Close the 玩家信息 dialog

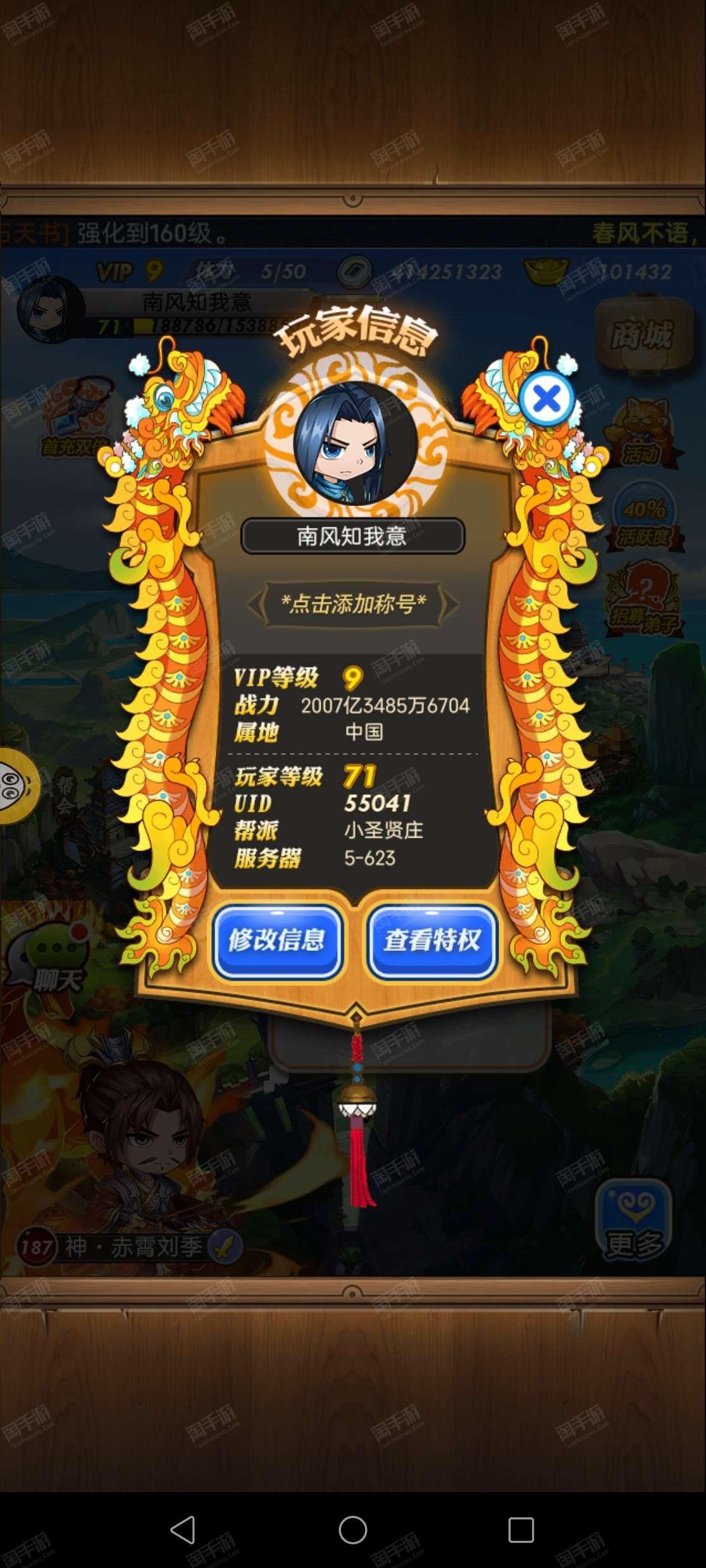tap(547, 398)
